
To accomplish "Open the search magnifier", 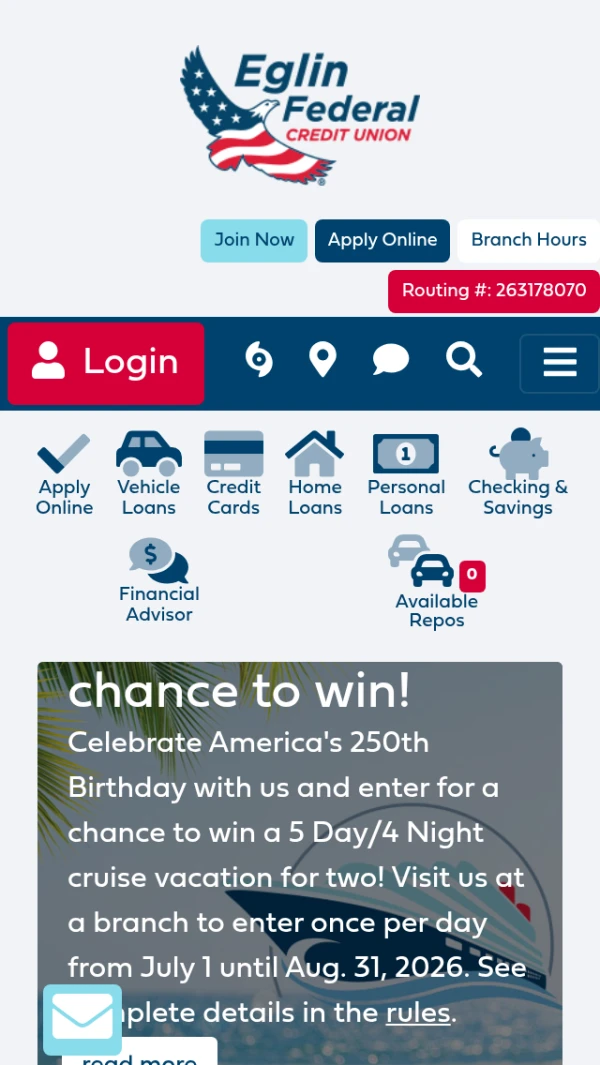I will click(x=464, y=359).
